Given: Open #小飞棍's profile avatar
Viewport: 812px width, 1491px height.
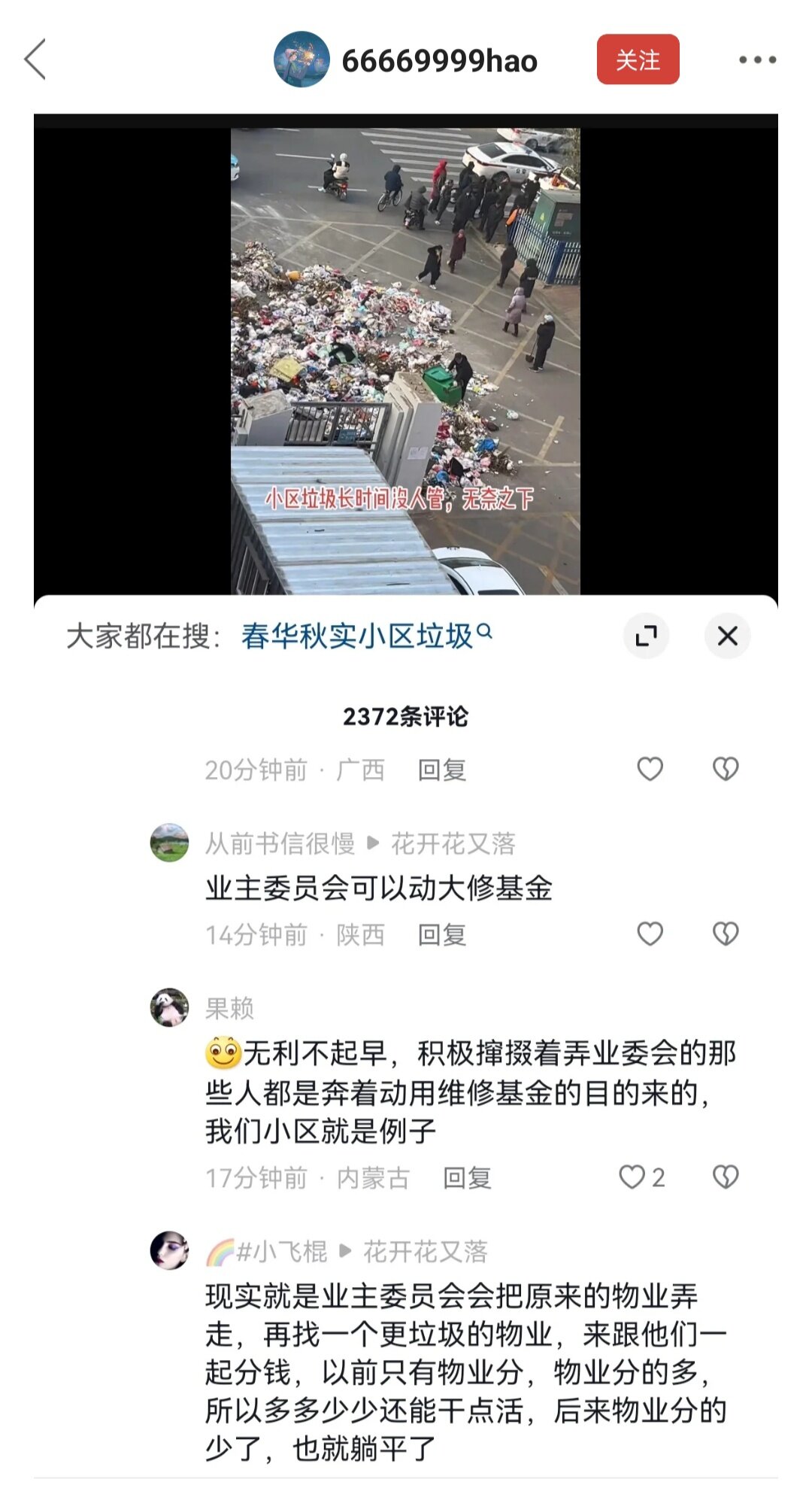Looking at the screenshot, I should (x=170, y=1250).
